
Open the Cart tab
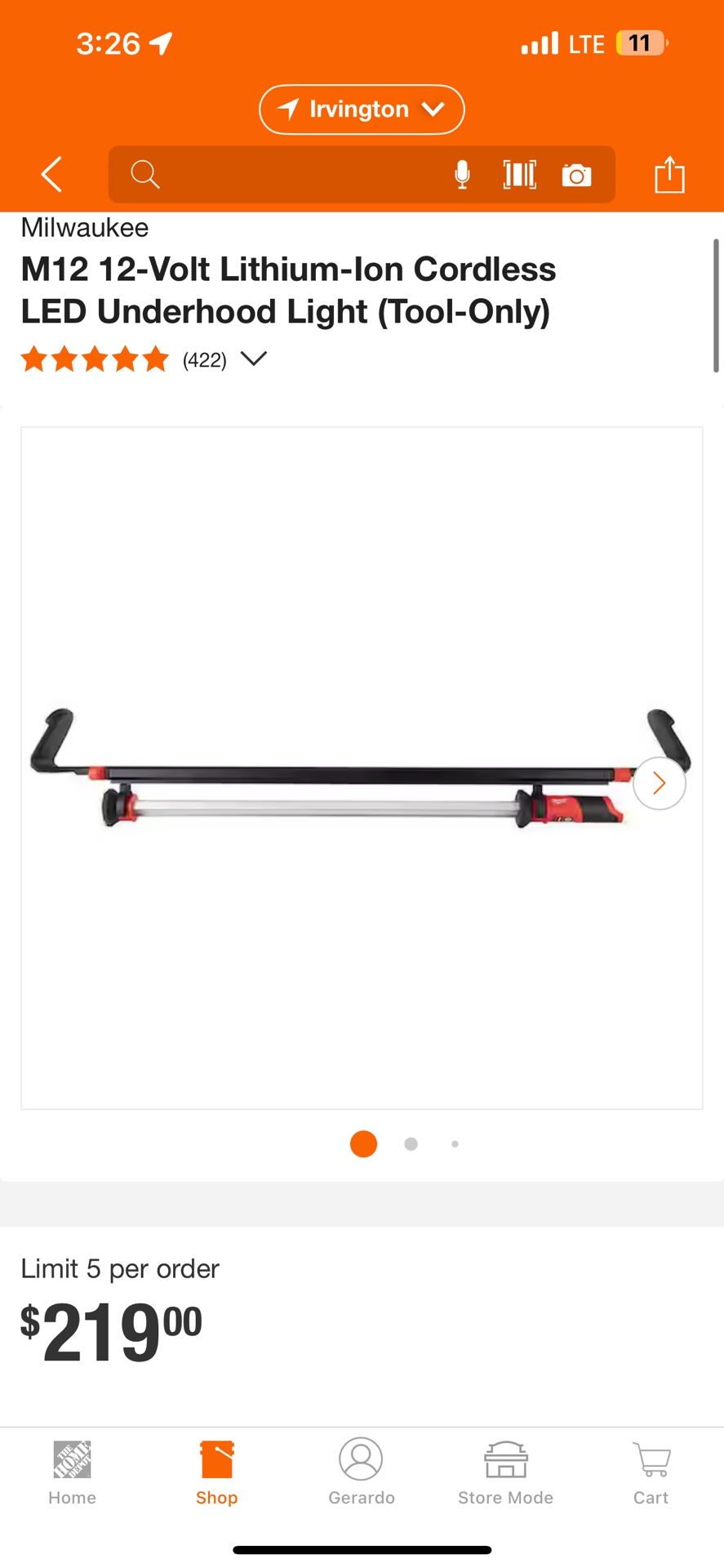[651, 1472]
